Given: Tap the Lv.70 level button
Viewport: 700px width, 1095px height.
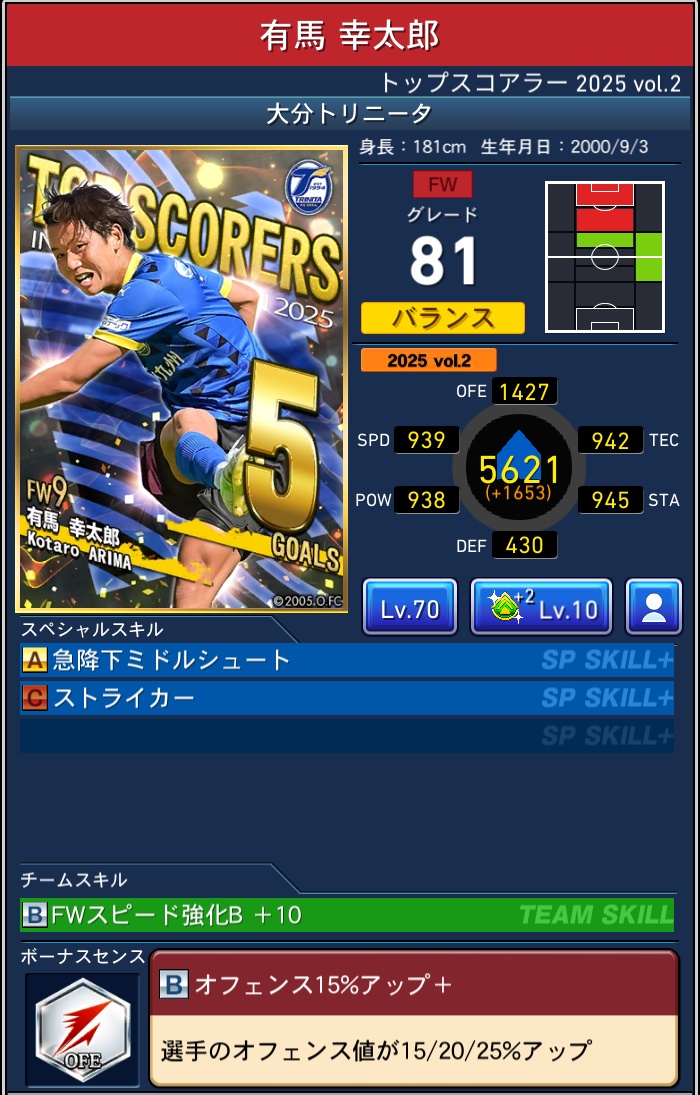Looking at the screenshot, I should (410, 608).
